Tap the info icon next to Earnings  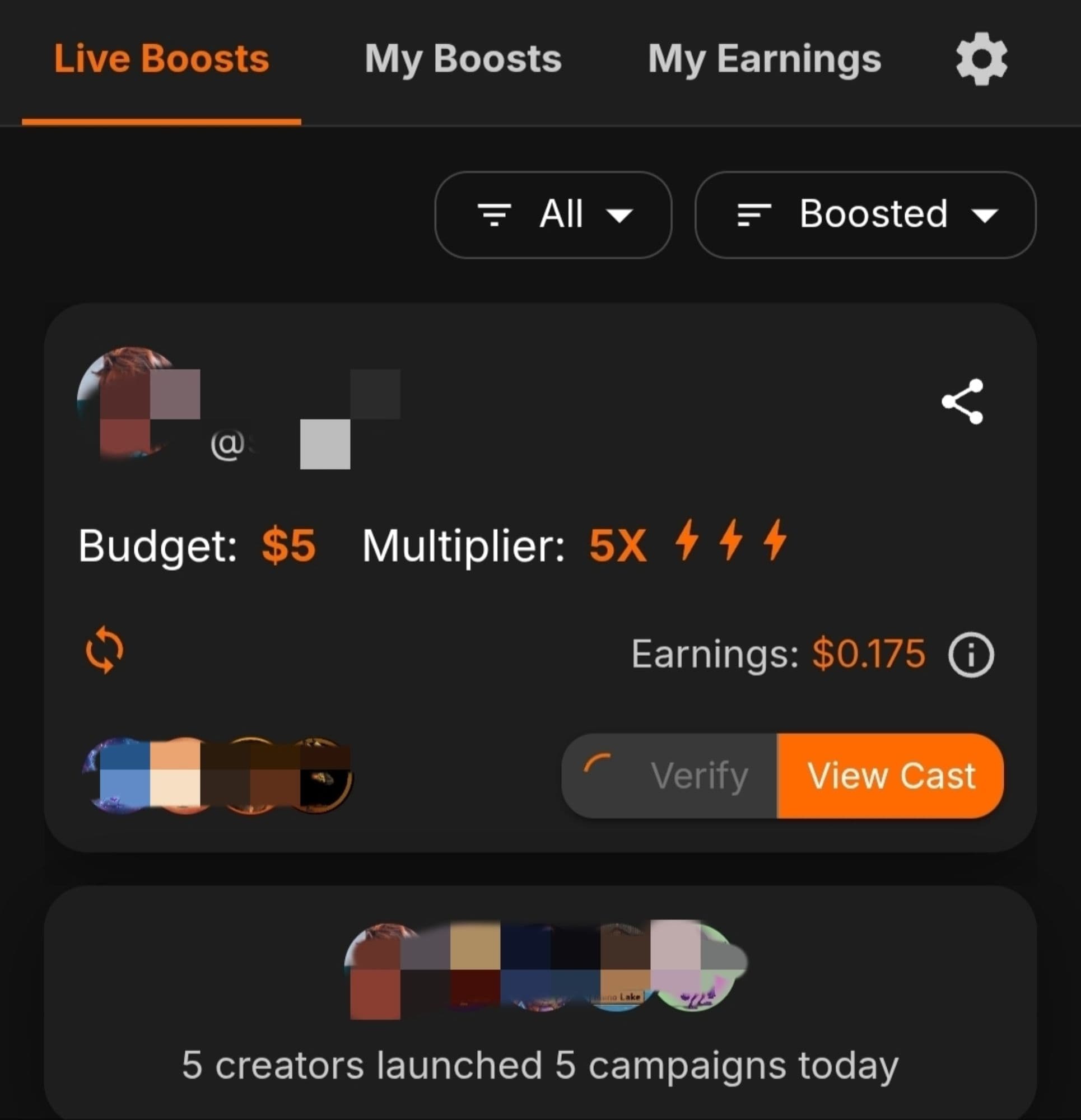point(971,655)
